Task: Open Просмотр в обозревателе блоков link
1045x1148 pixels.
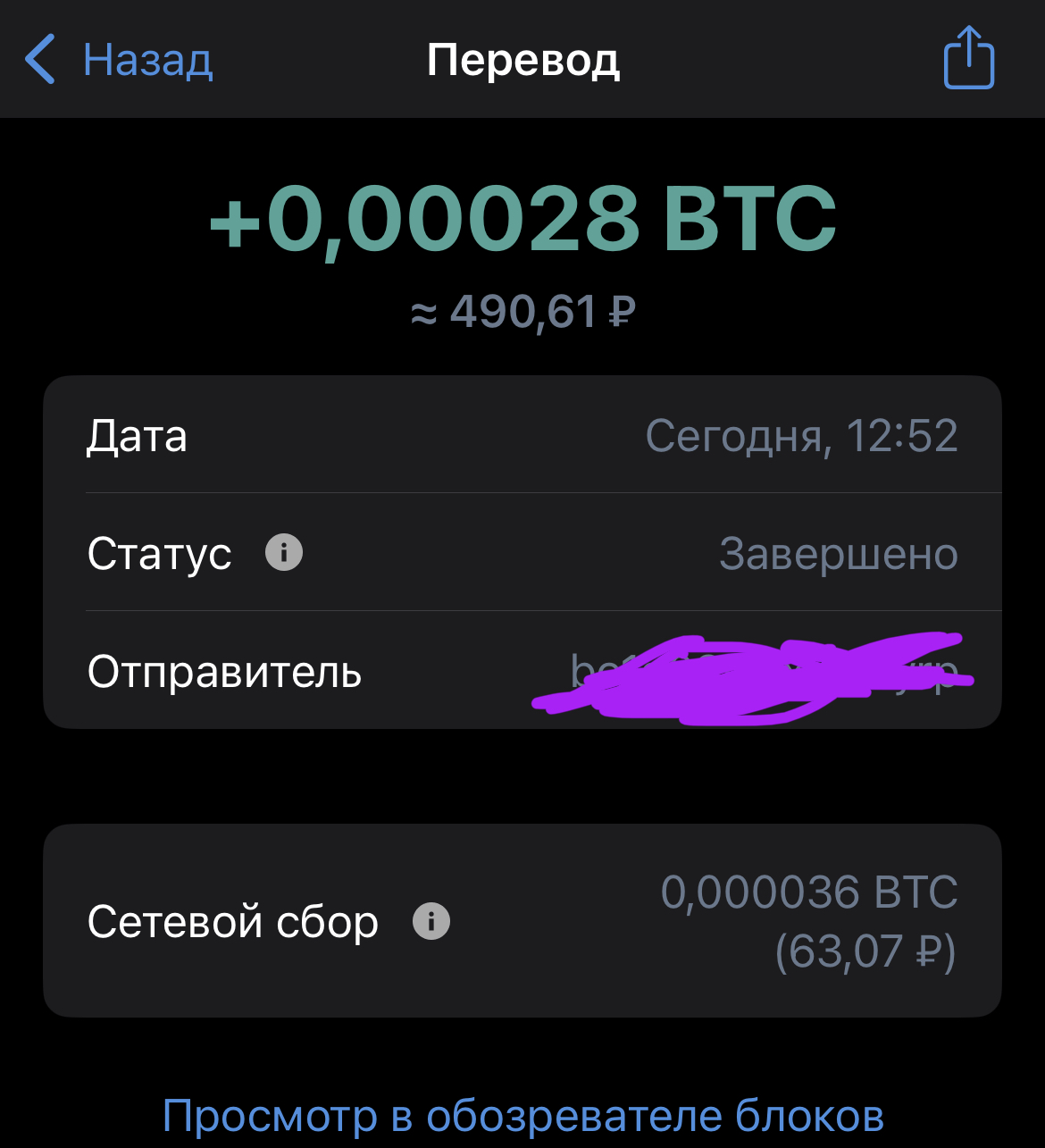Action: 523,1116
